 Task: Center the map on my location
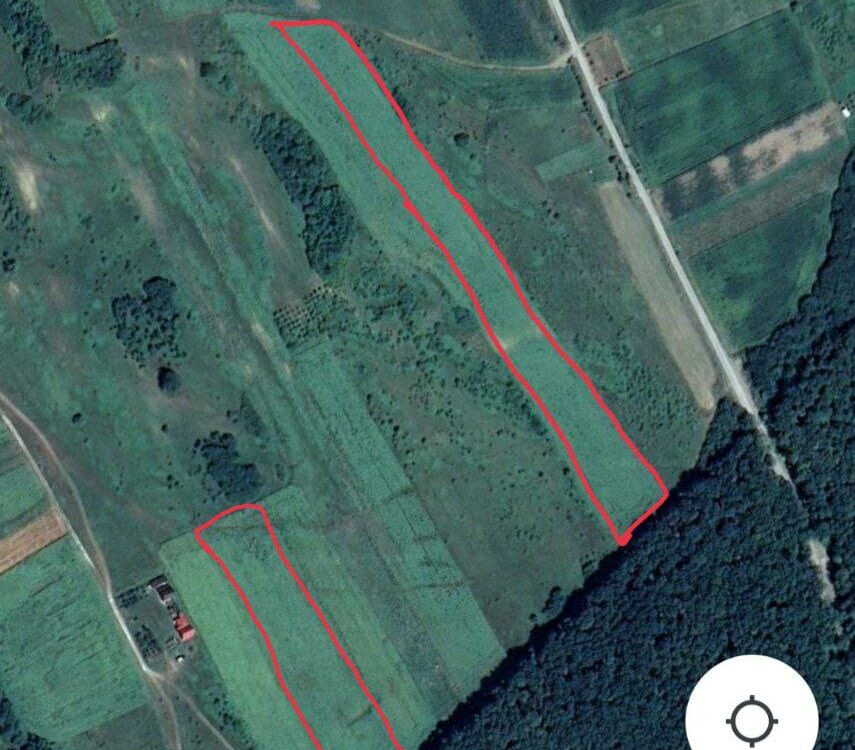click(752, 718)
